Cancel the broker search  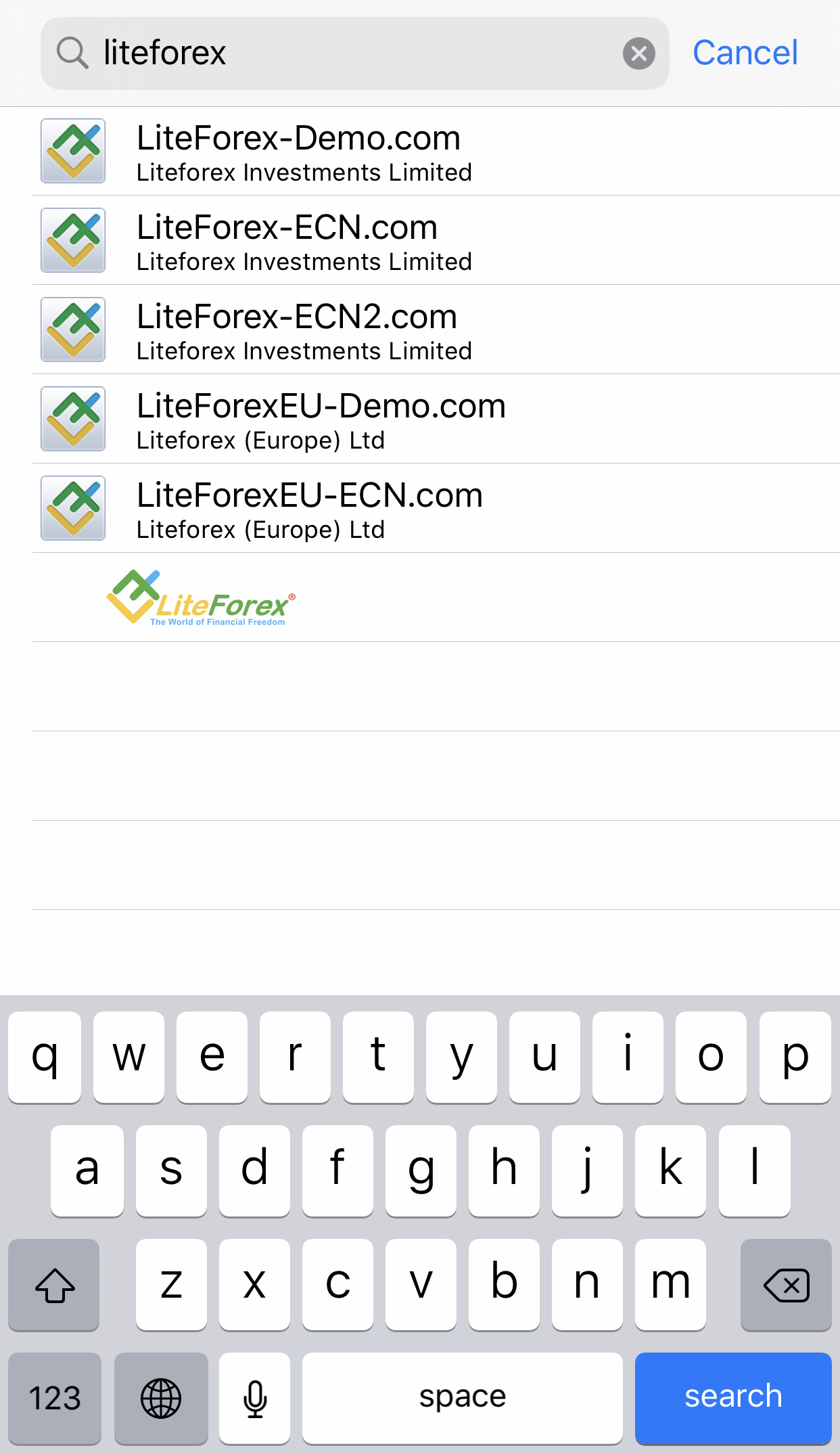pyautogui.click(x=745, y=53)
